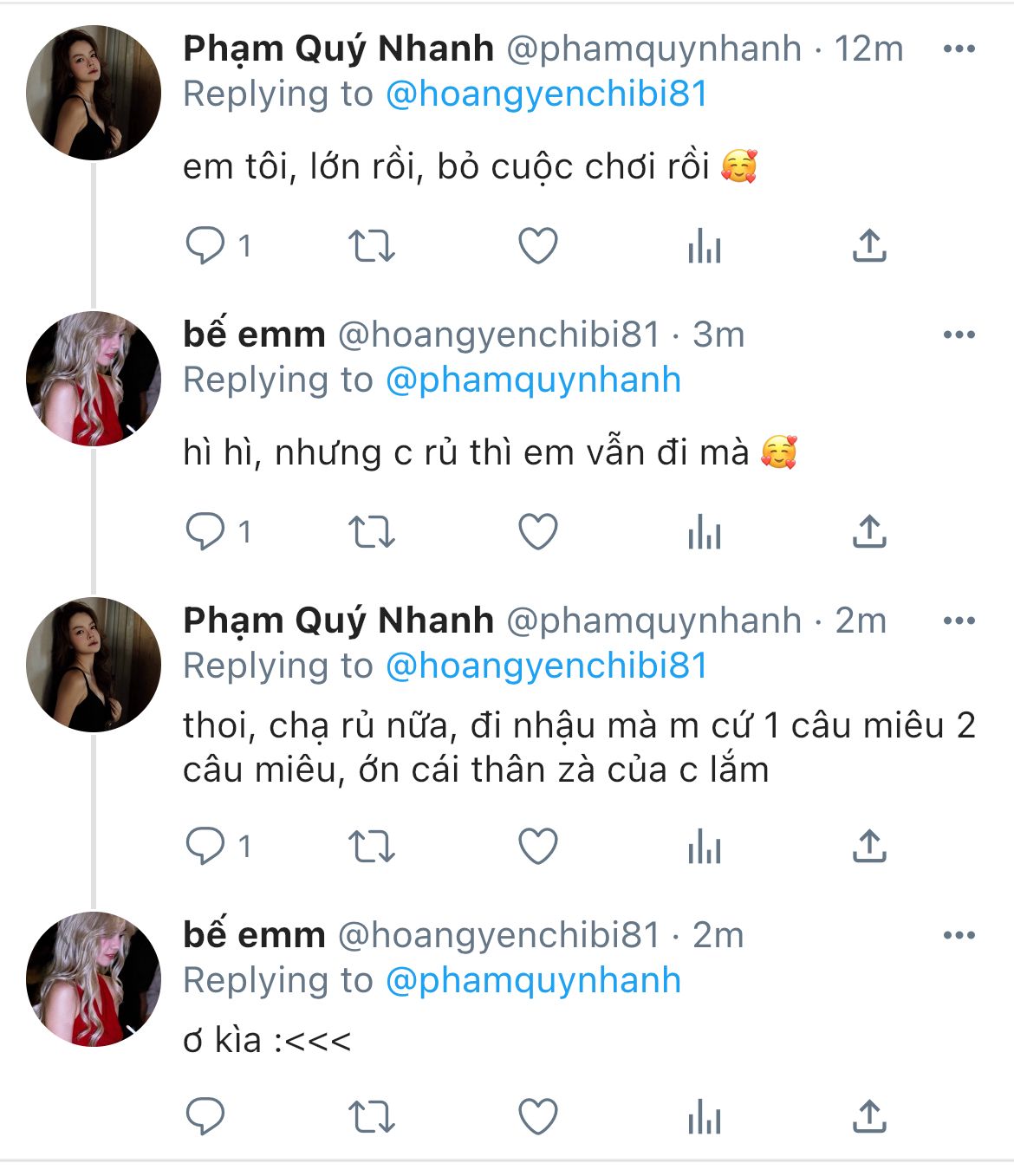Retweet the 'em tôi, lớn rồi' tweet

[371, 246]
